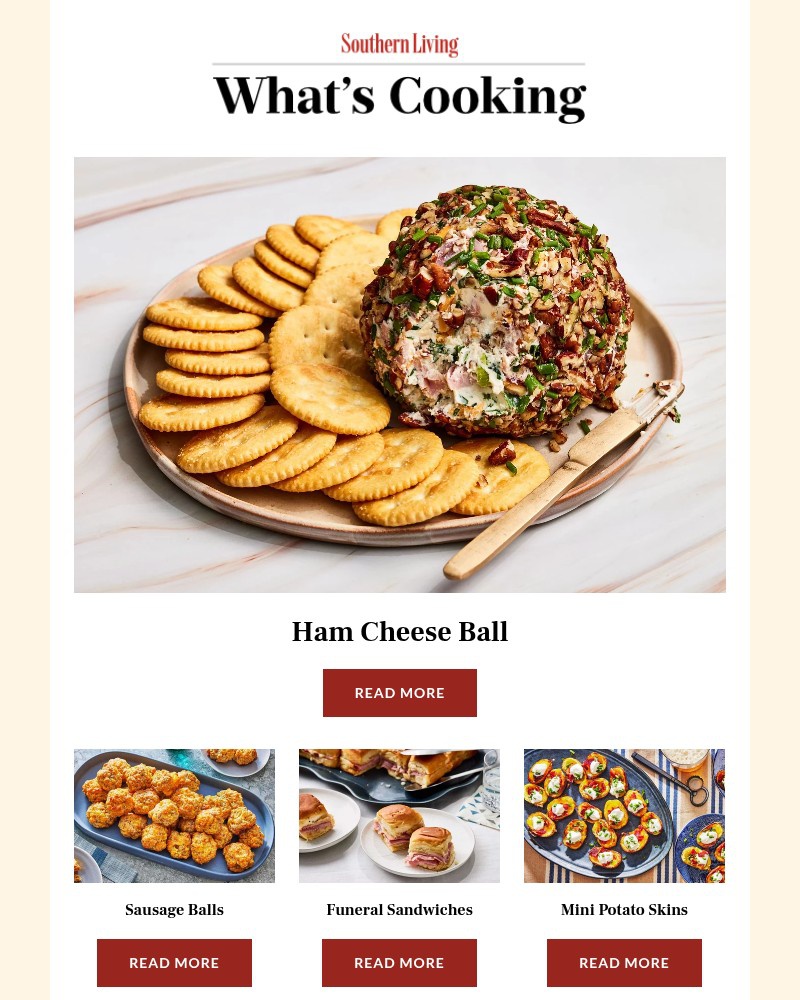The height and width of the screenshot is (1000, 800).
Task: Click the What's Cooking header
Action: coord(400,95)
